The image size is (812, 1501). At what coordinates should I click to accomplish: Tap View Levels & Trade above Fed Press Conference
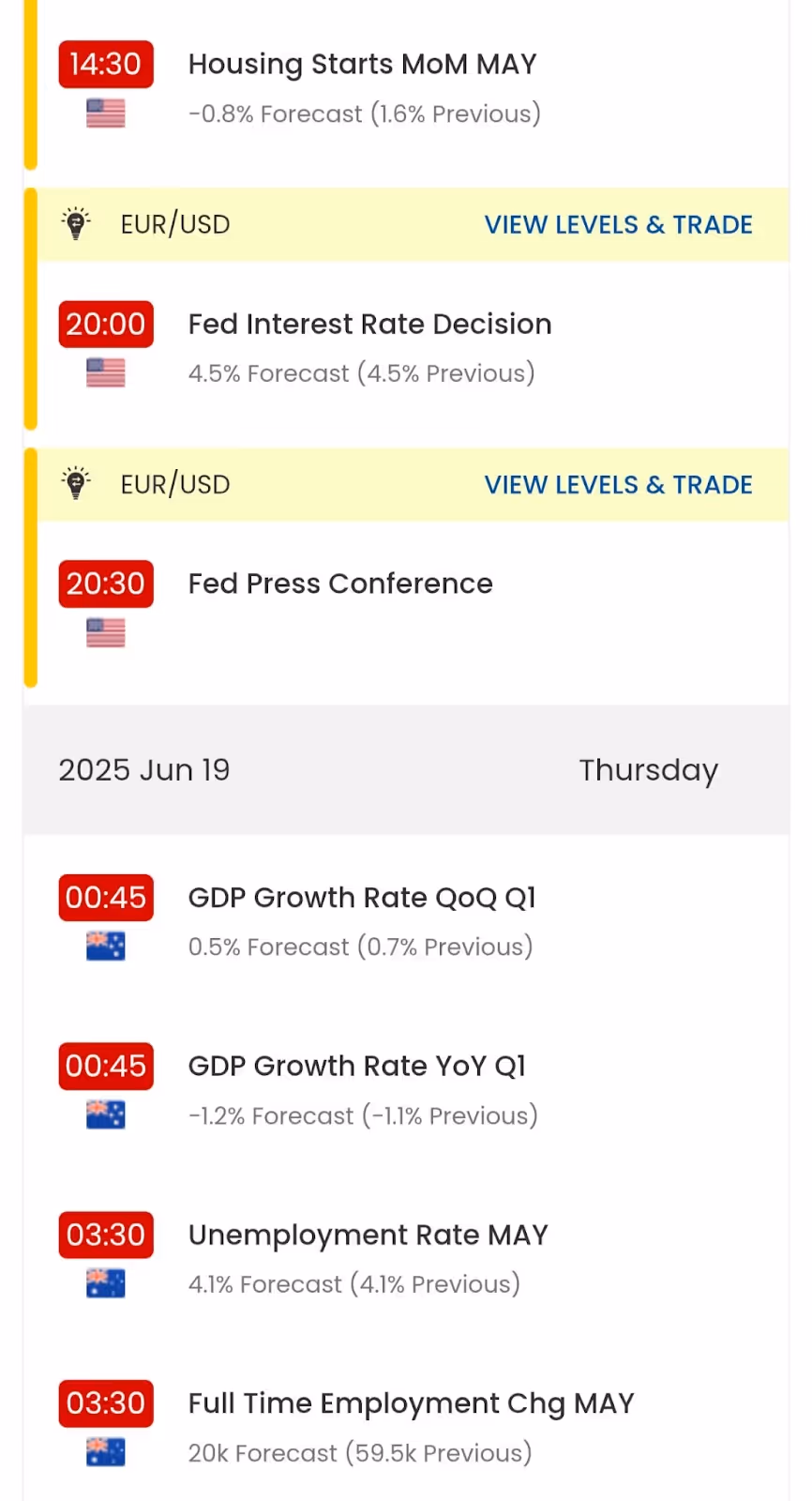click(x=618, y=485)
